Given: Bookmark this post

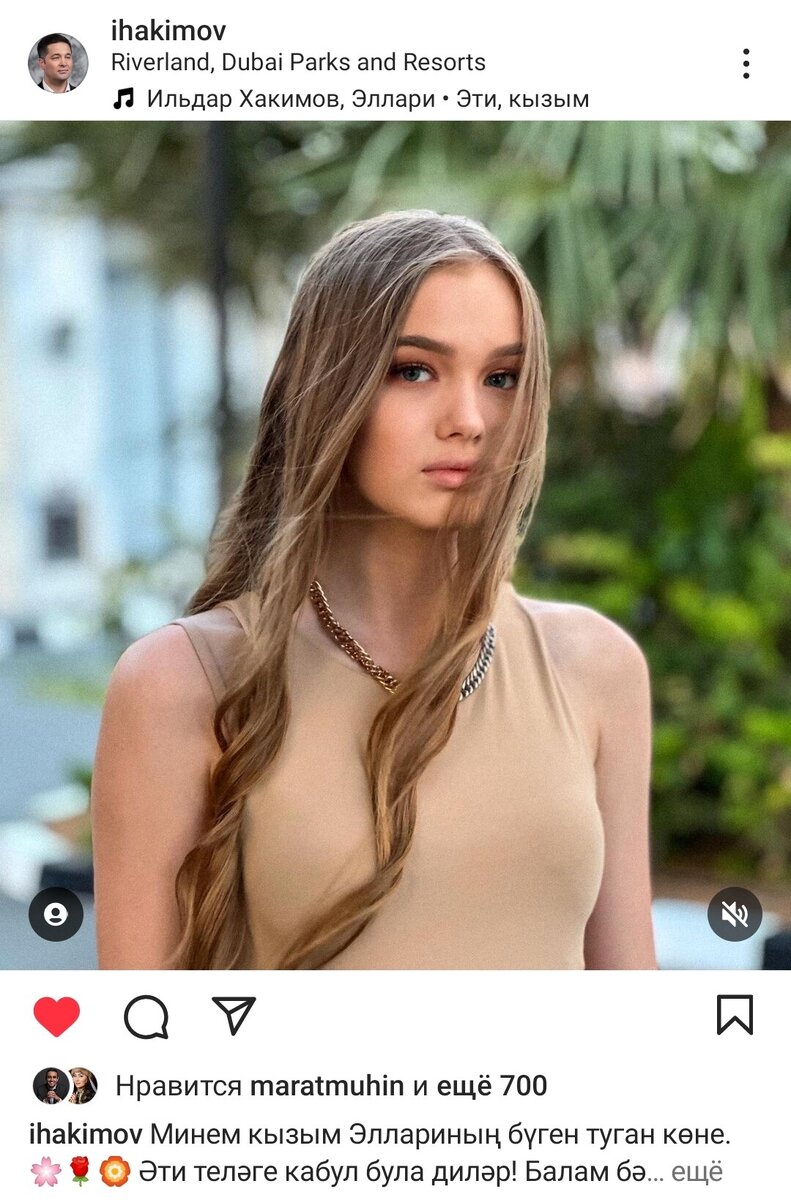Looking at the screenshot, I should click(734, 1016).
